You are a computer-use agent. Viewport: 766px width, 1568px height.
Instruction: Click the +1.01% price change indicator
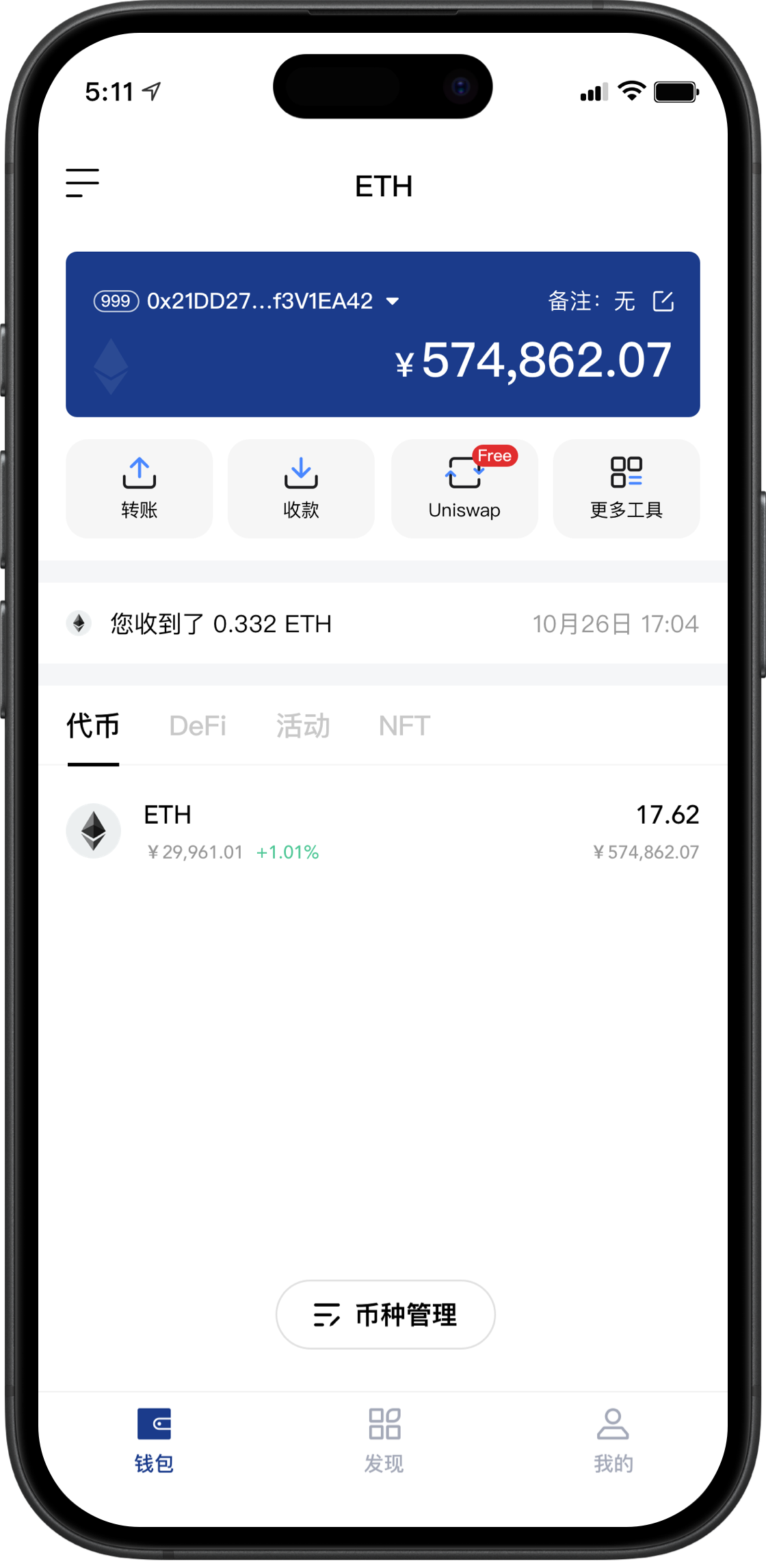point(287,853)
